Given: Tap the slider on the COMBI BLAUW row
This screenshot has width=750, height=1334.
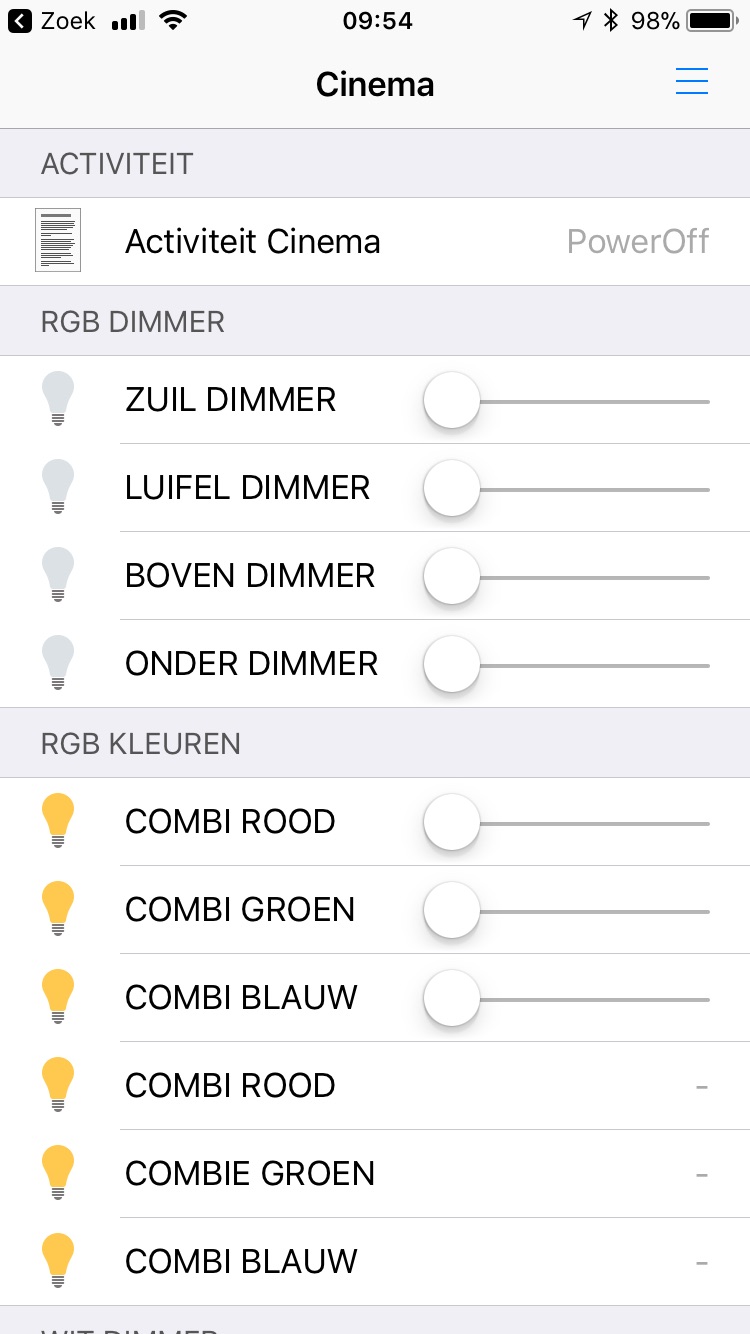Looking at the screenshot, I should click(567, 998).
